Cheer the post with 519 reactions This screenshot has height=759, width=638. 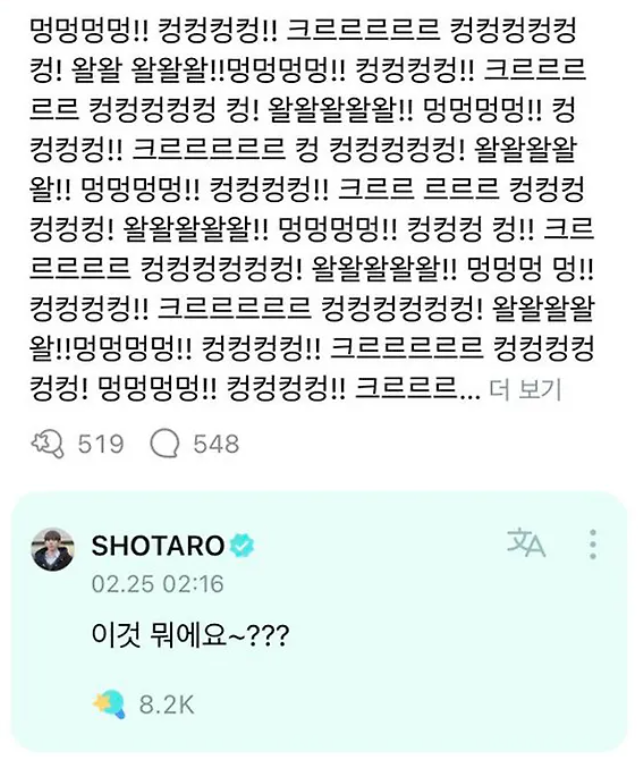coord(47,441)
